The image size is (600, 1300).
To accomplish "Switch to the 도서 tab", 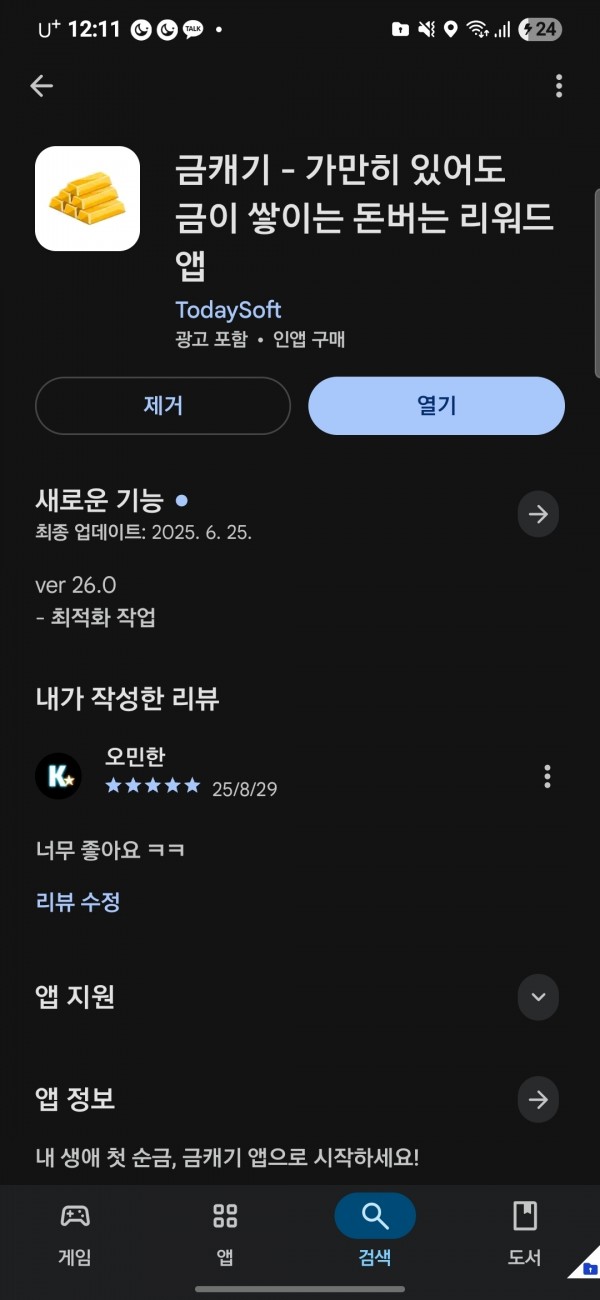I will tap(524, 1234).
